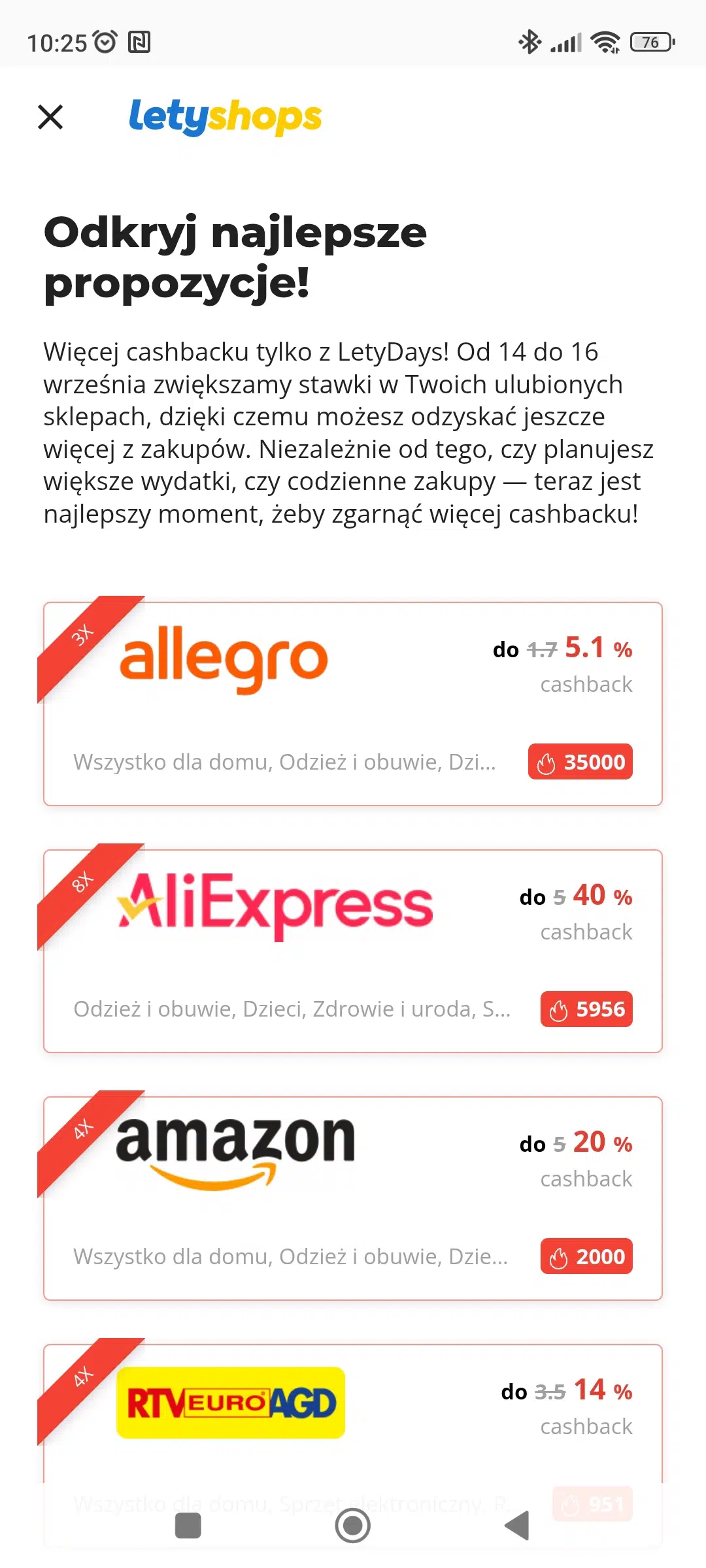706x1568 pixels.
Task: Tap the system home button
Action: coord(353,1526)
